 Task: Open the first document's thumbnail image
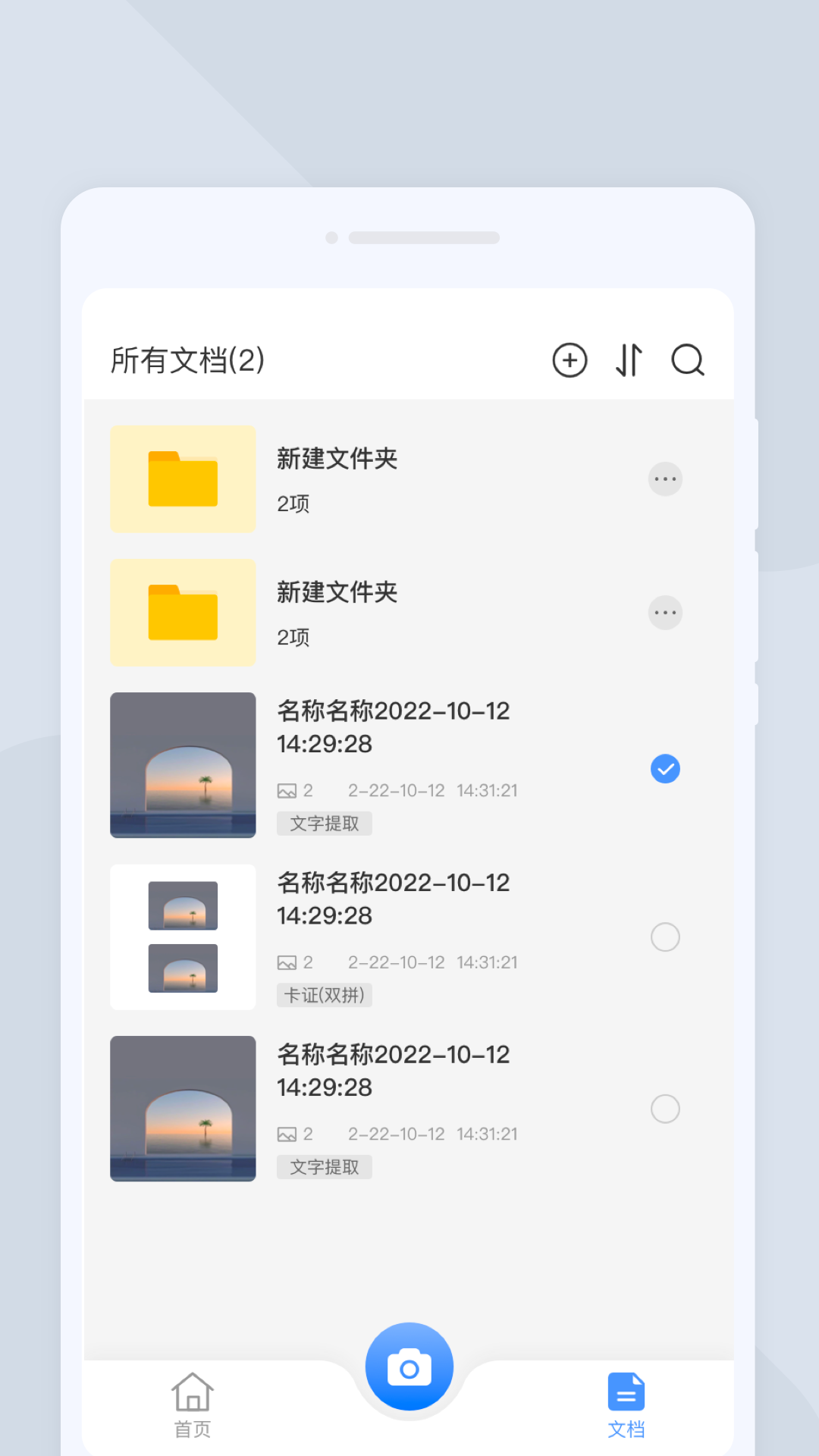[x=182, y=765]
